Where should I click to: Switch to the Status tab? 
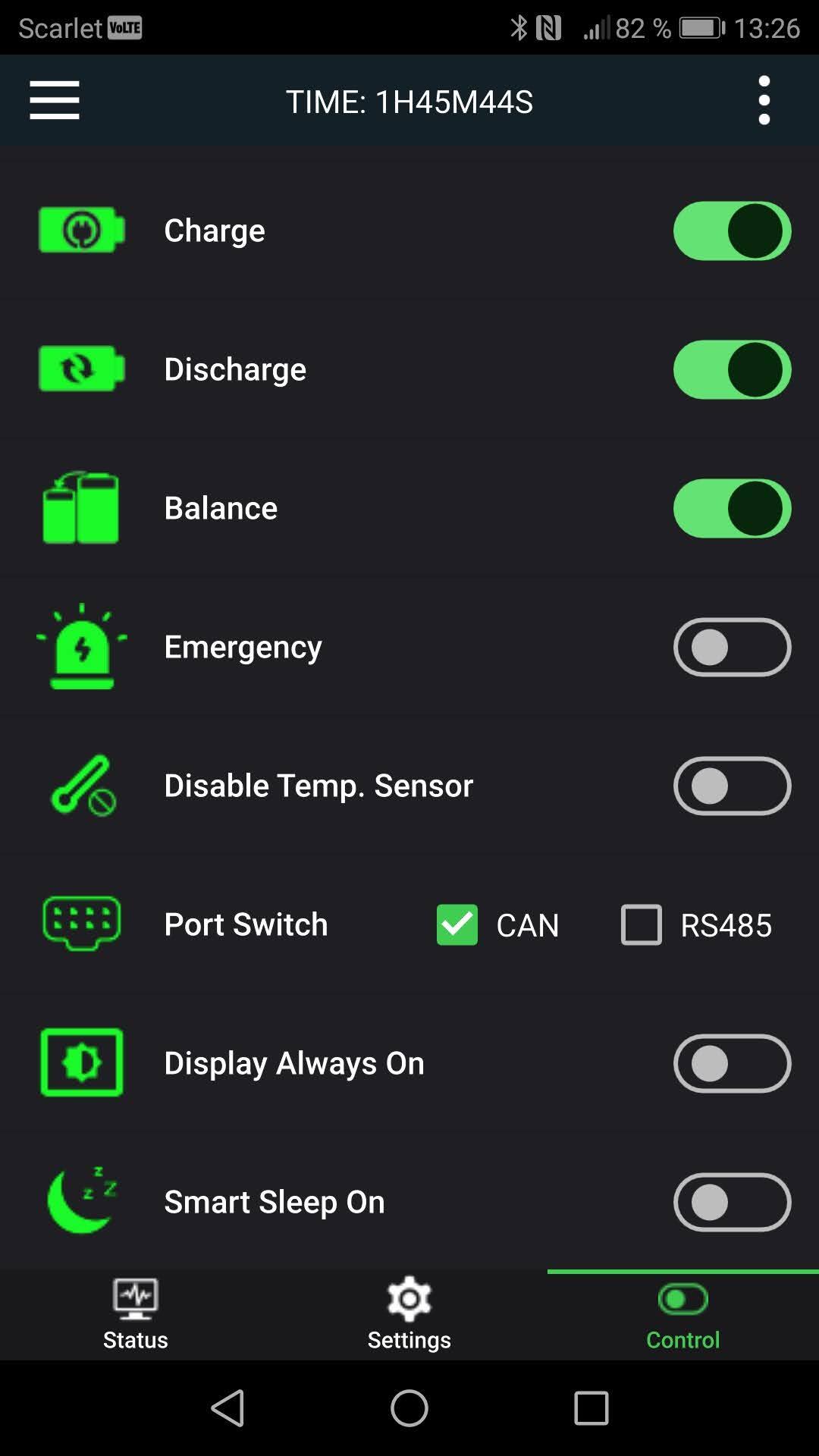pyautogui.click(x=136, y=1315)
